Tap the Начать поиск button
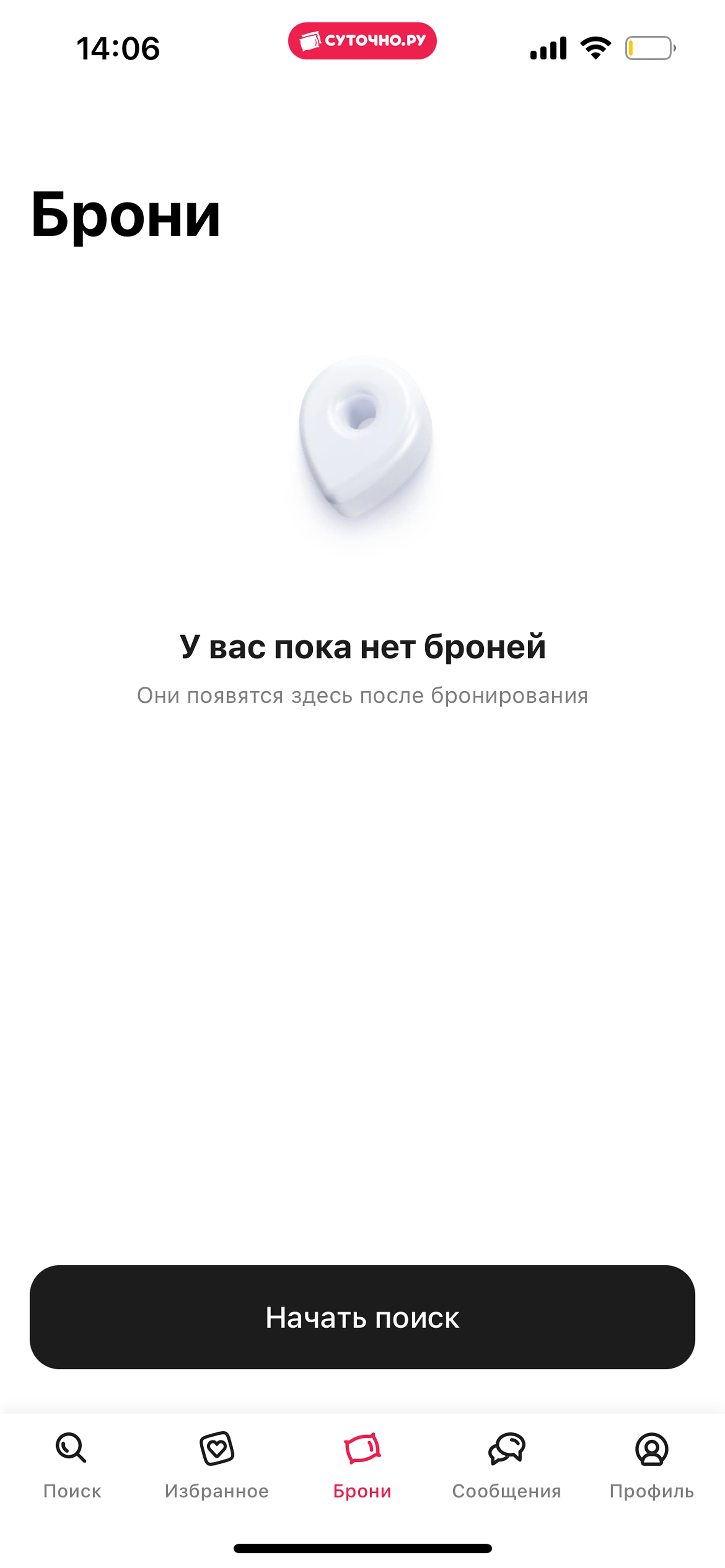 pyautogui.click(x=362, y=1318)
